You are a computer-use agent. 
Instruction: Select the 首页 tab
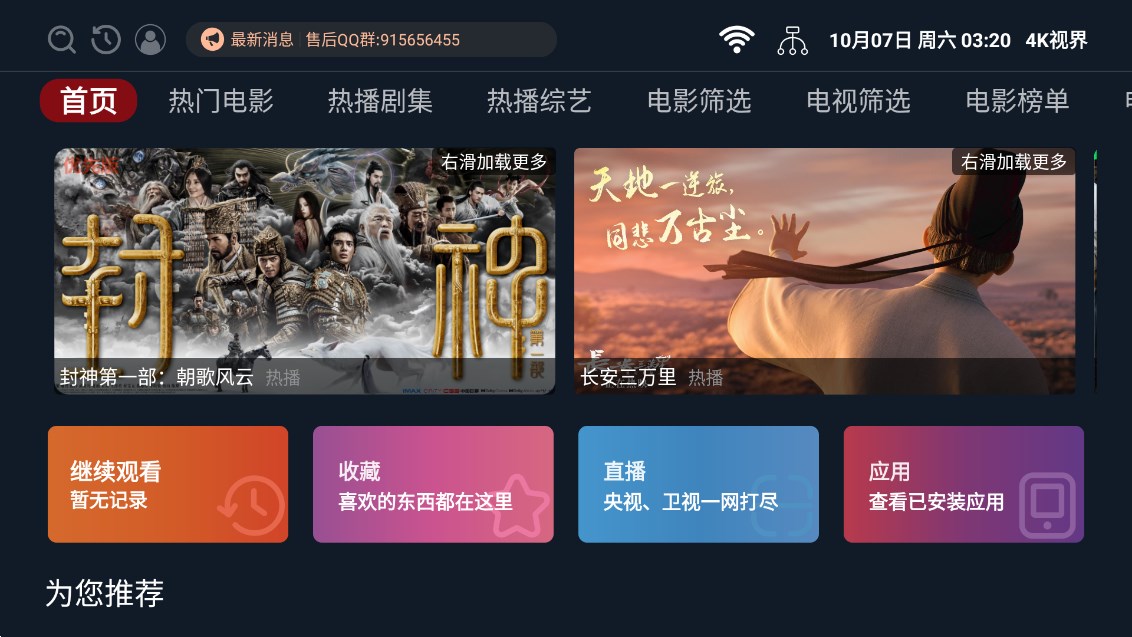tap(89, 101)
